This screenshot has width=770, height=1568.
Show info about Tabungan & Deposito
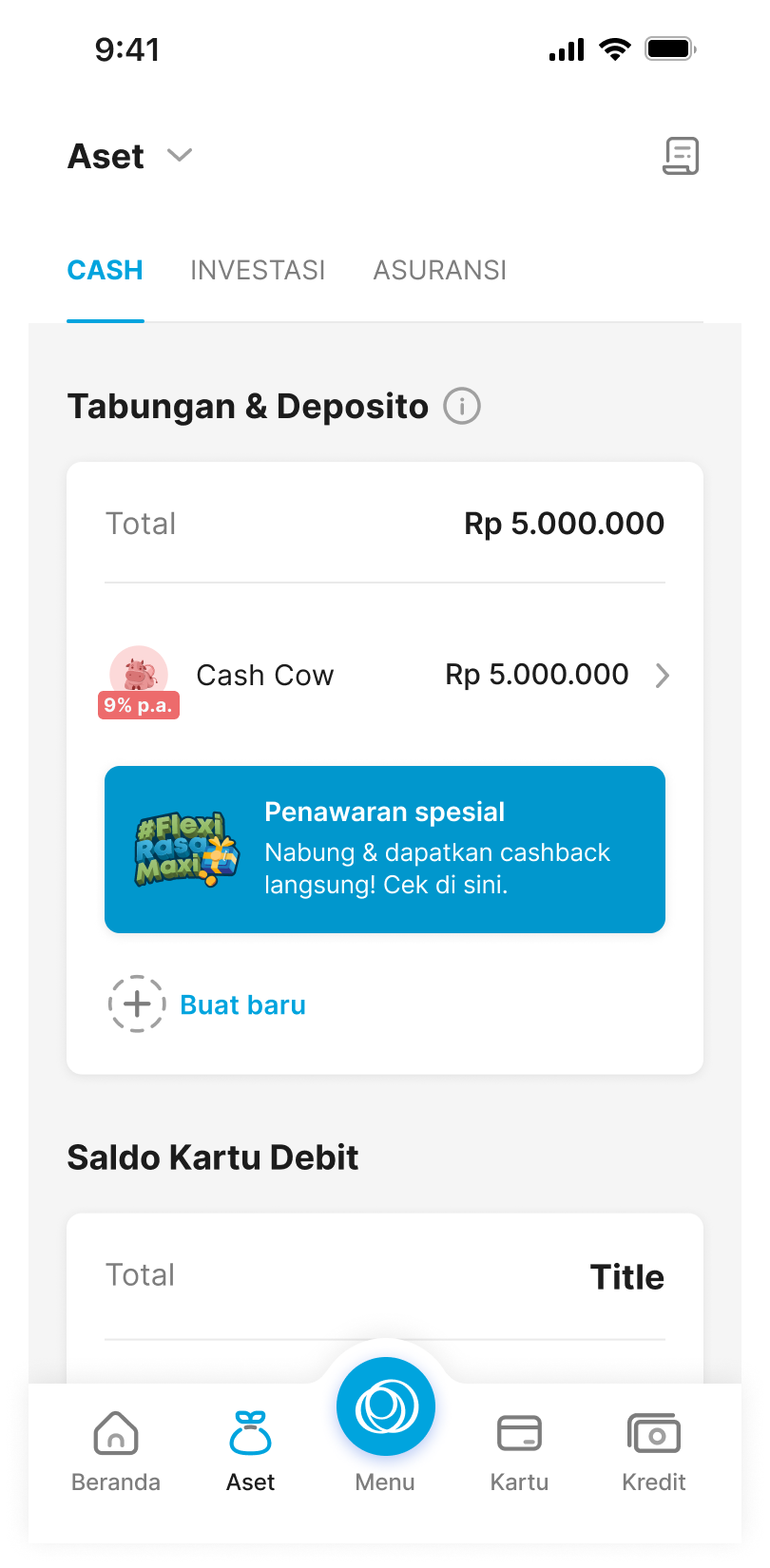click(462, 407)
